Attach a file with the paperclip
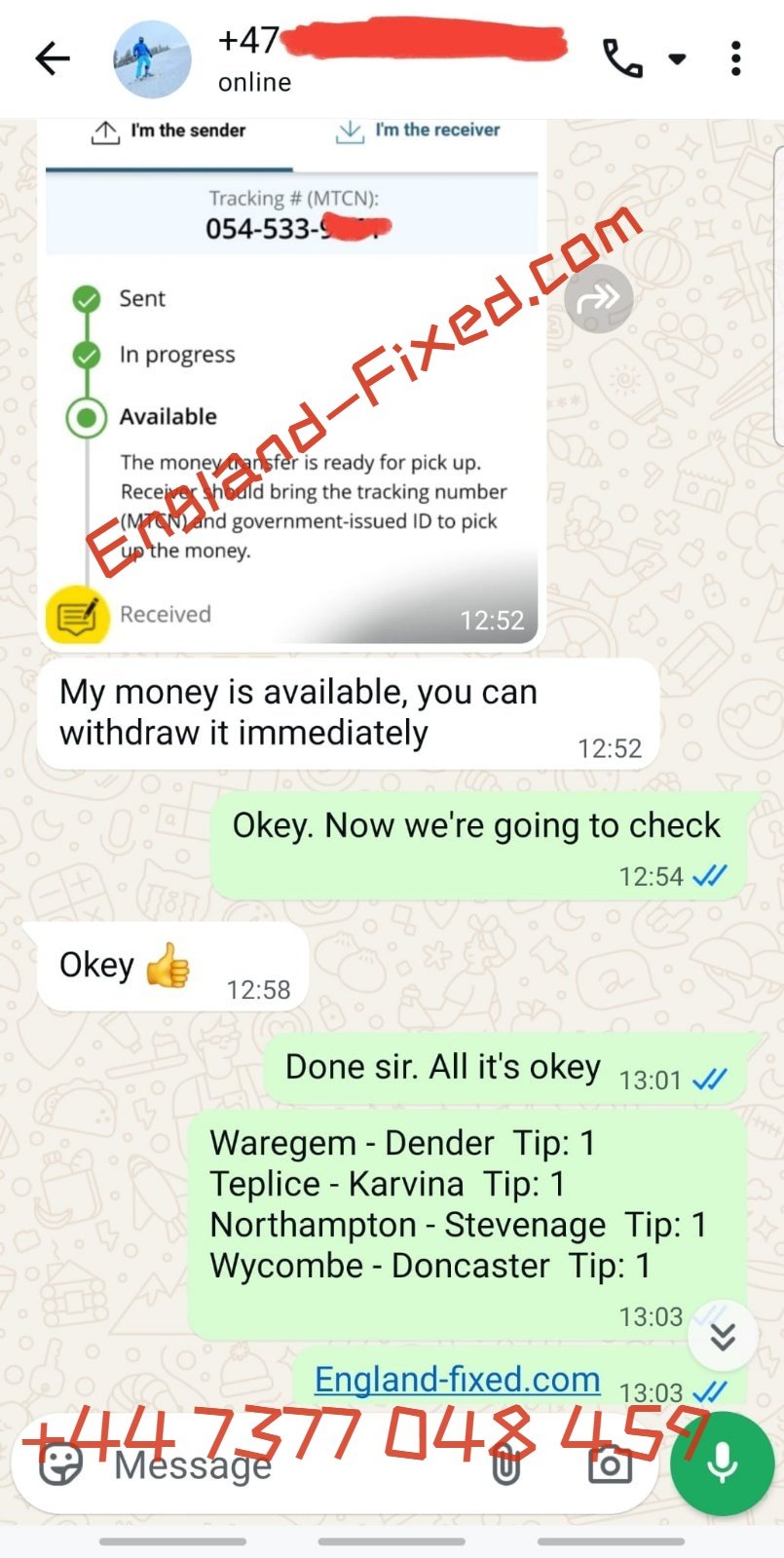Image resolution: width=784 pixels, height=1558 pixels. 505,1464
